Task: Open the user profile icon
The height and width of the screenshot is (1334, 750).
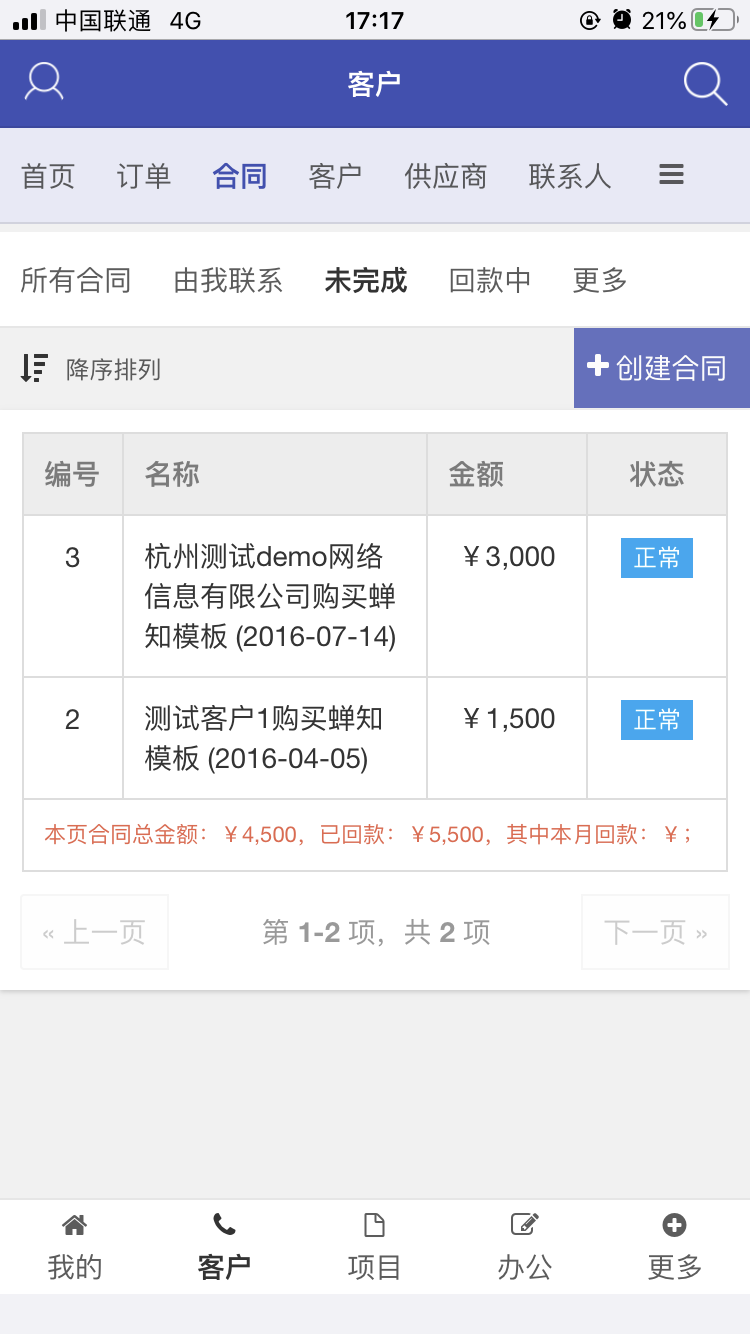Action: tap(44, 83)
